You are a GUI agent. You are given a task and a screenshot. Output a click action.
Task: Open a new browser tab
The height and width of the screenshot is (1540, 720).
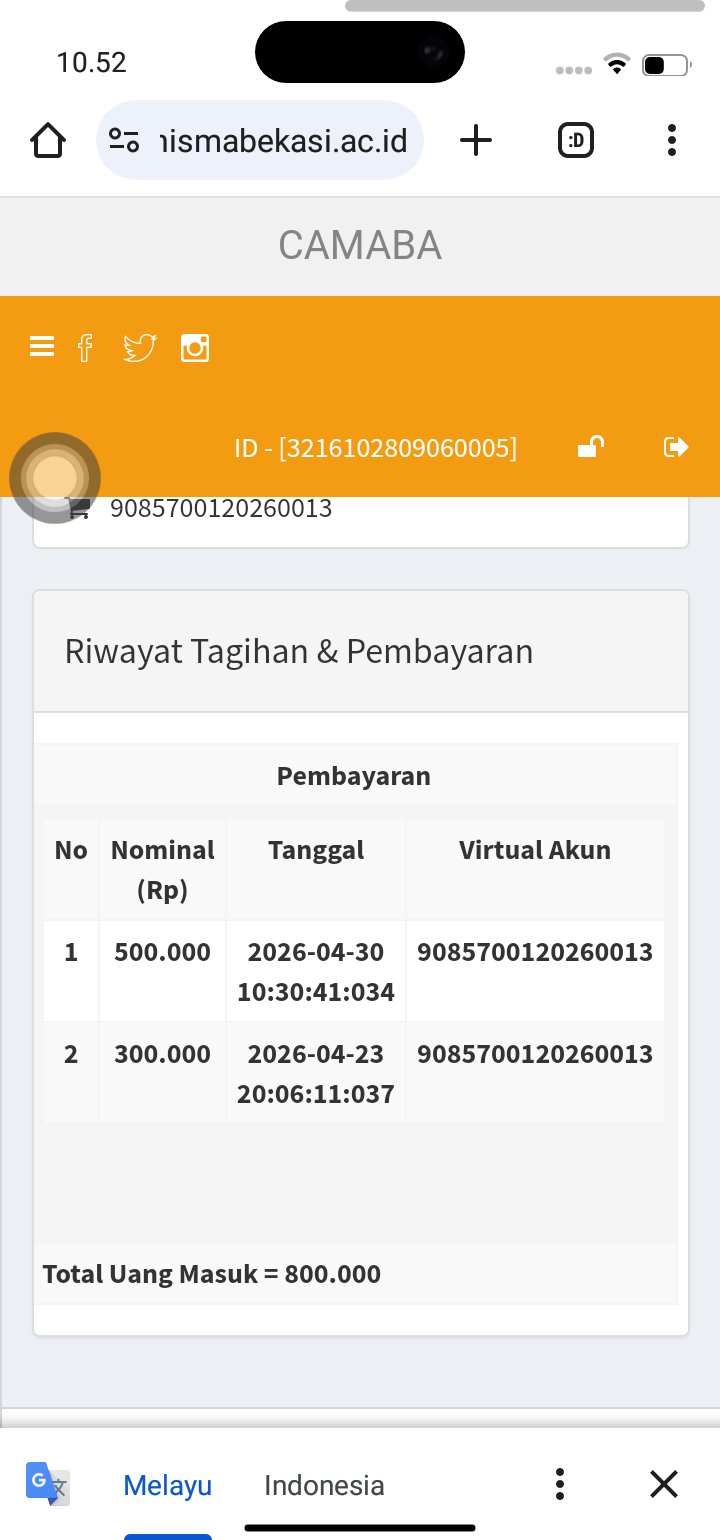pos(476,140)
